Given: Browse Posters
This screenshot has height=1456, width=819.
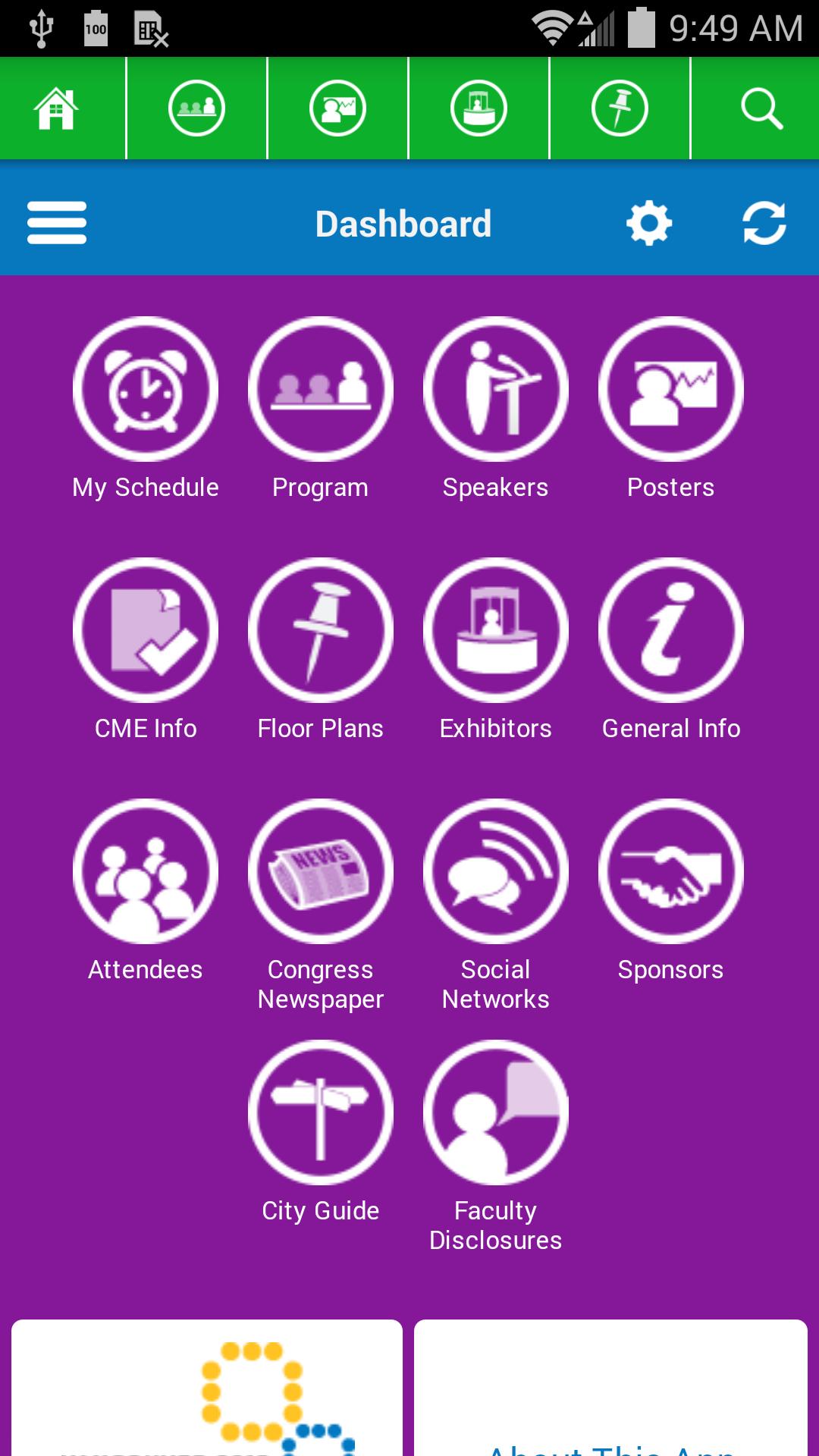Looking at the screenshot, I should (x=671, y=389).
